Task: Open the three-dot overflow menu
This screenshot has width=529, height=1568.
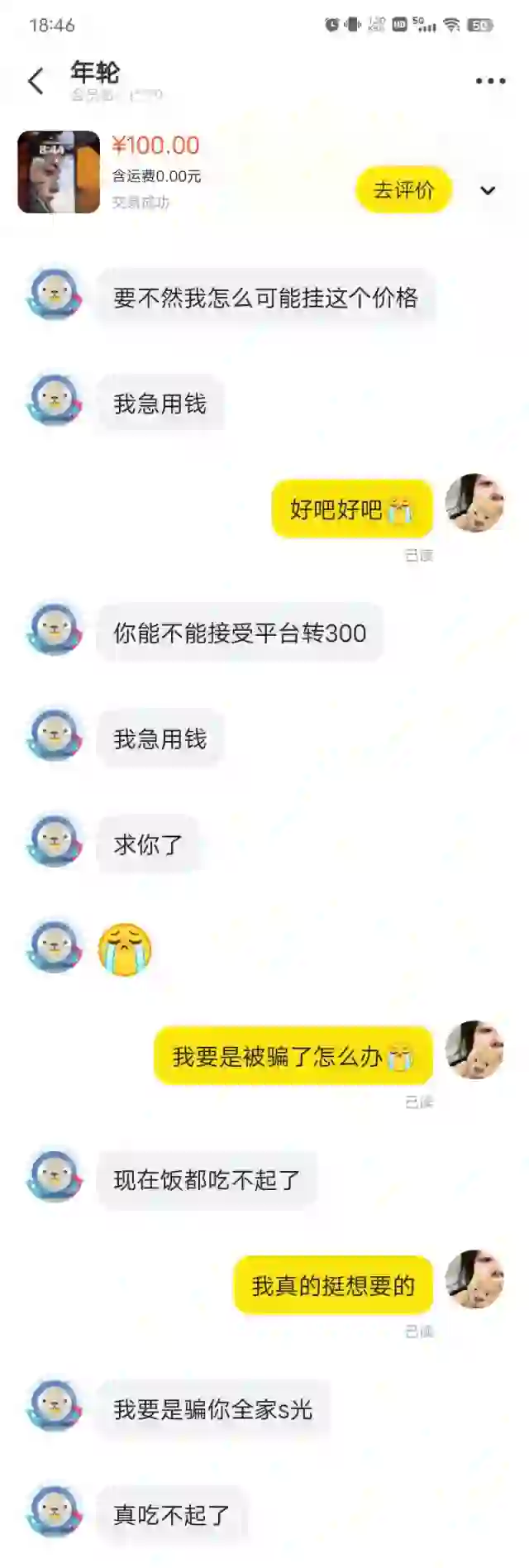Action: click(490, 81)
